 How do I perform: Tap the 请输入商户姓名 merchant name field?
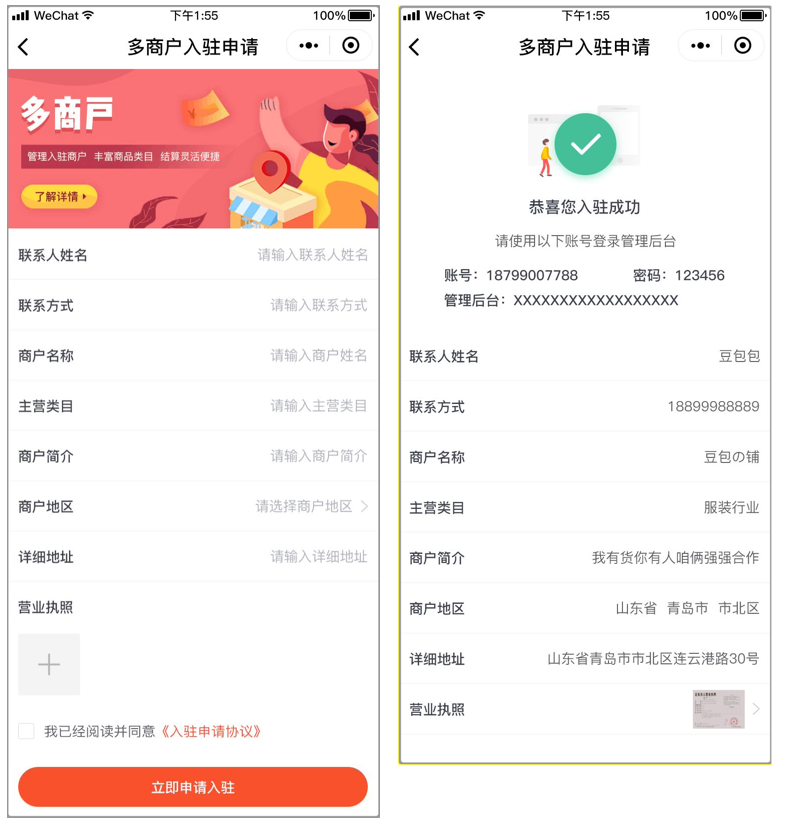pyautogui.click(x=318, y=355)
